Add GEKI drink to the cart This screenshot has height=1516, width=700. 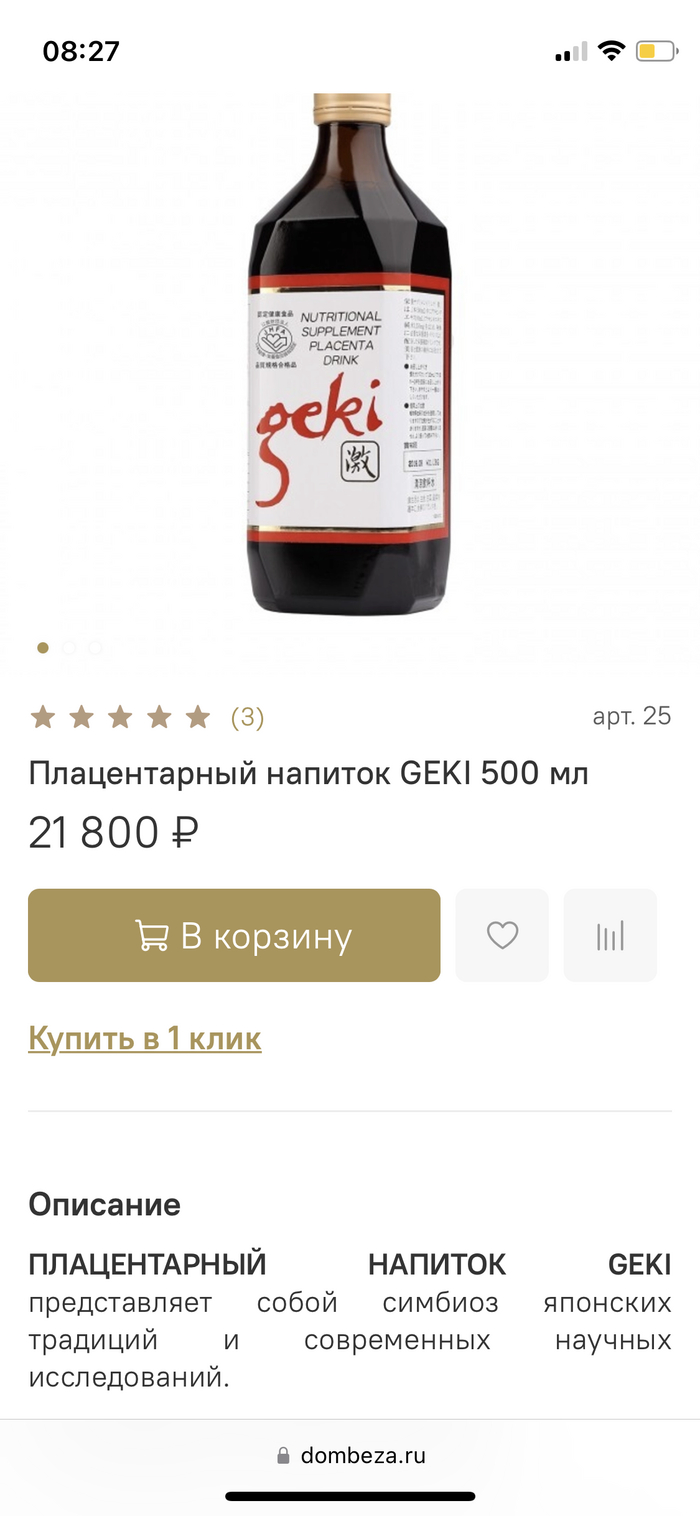click(x=234, y=935)
